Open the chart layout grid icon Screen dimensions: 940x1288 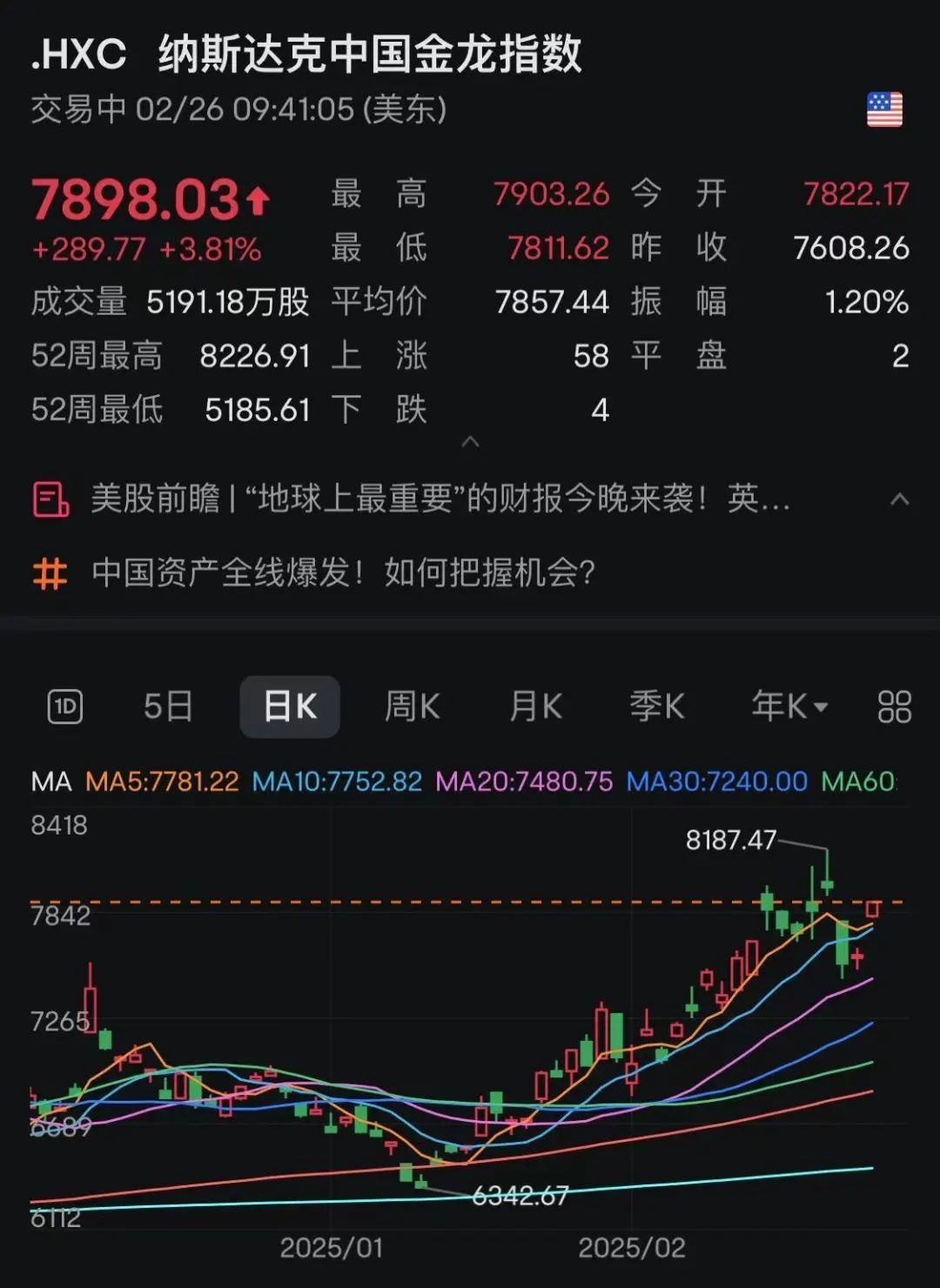coord(894,707)
